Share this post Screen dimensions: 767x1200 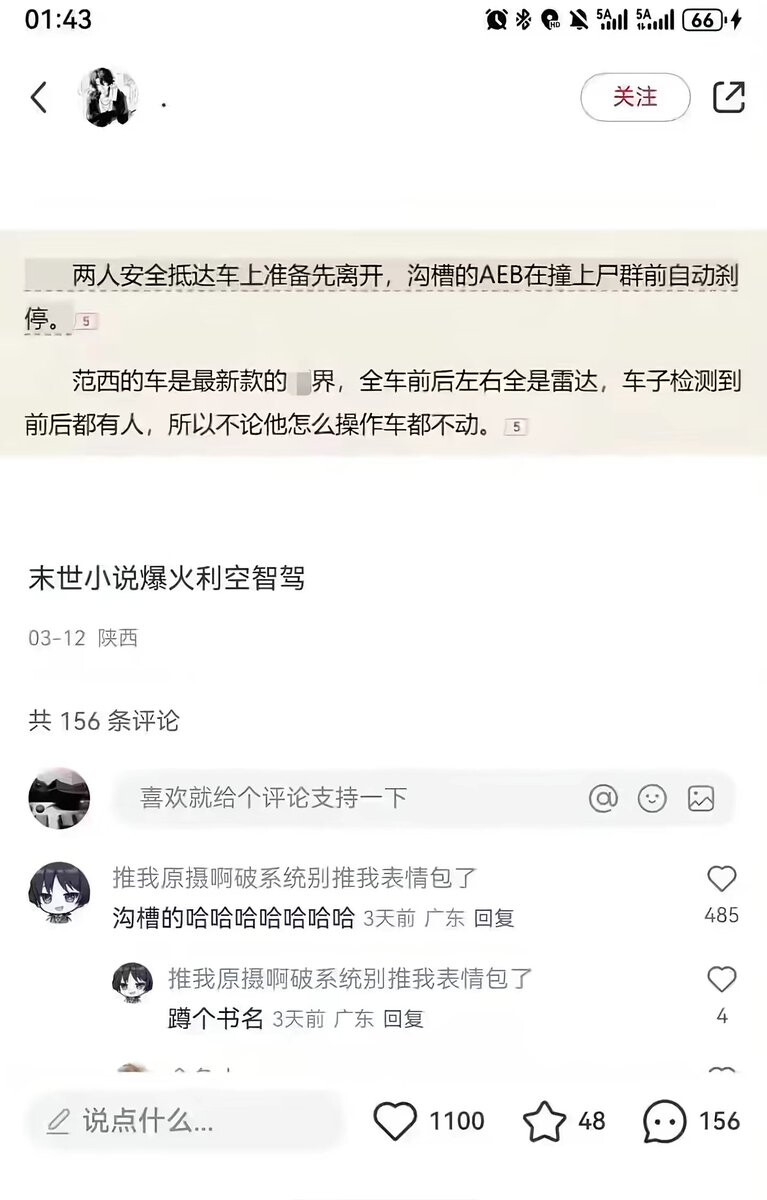[x=729, y=97]
